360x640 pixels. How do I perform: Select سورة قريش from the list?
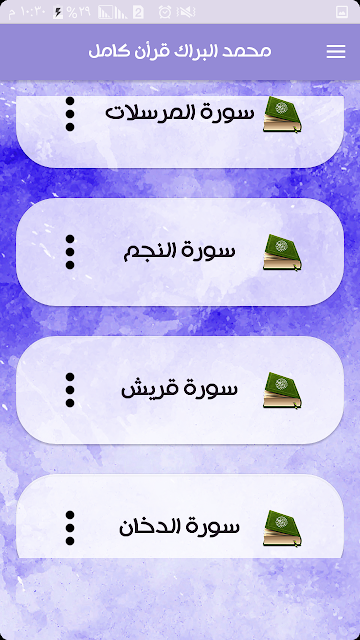click(x=180, y=390)
